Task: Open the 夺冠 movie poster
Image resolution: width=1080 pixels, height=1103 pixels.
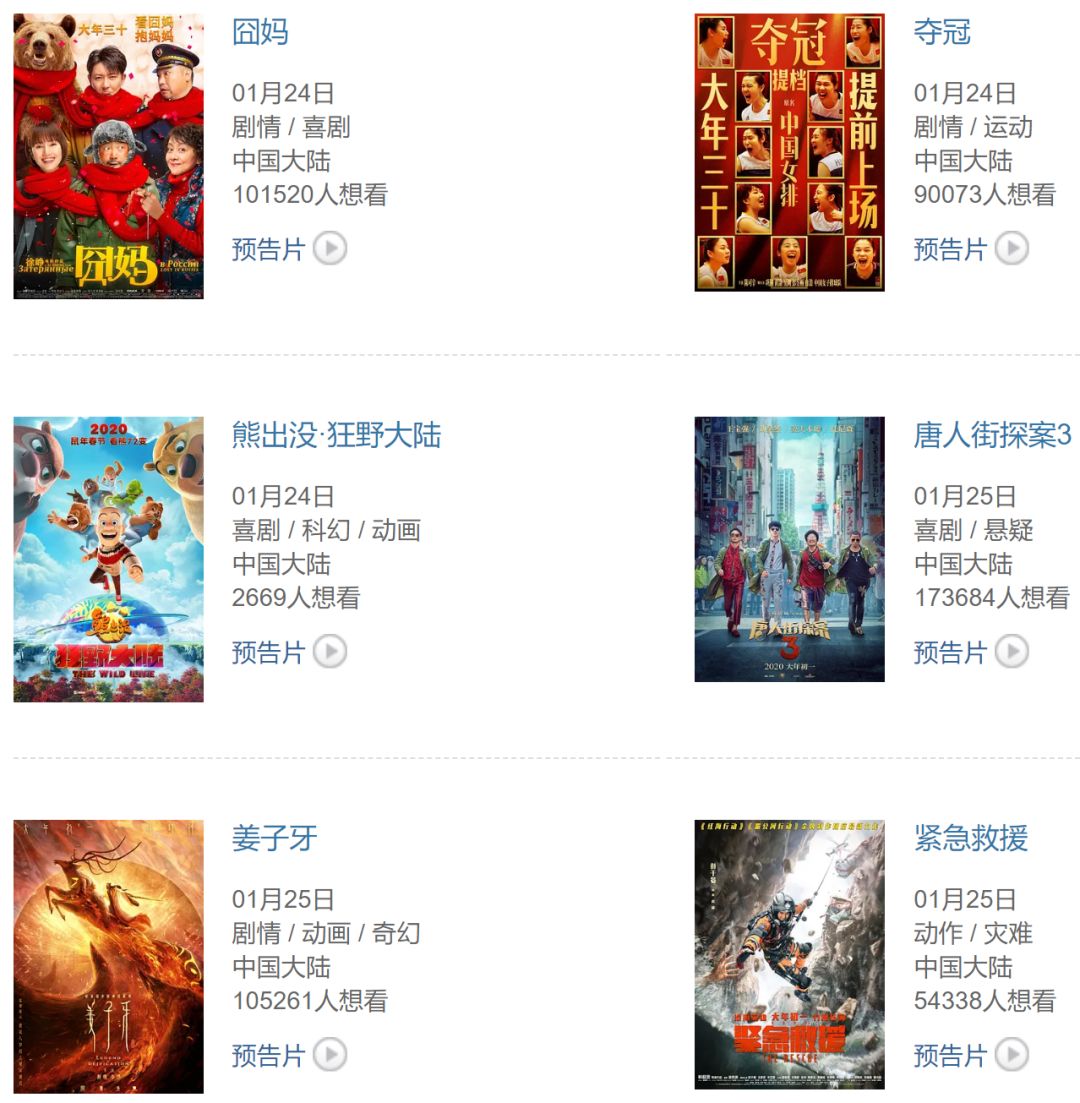Action: [x=789, y=152]
